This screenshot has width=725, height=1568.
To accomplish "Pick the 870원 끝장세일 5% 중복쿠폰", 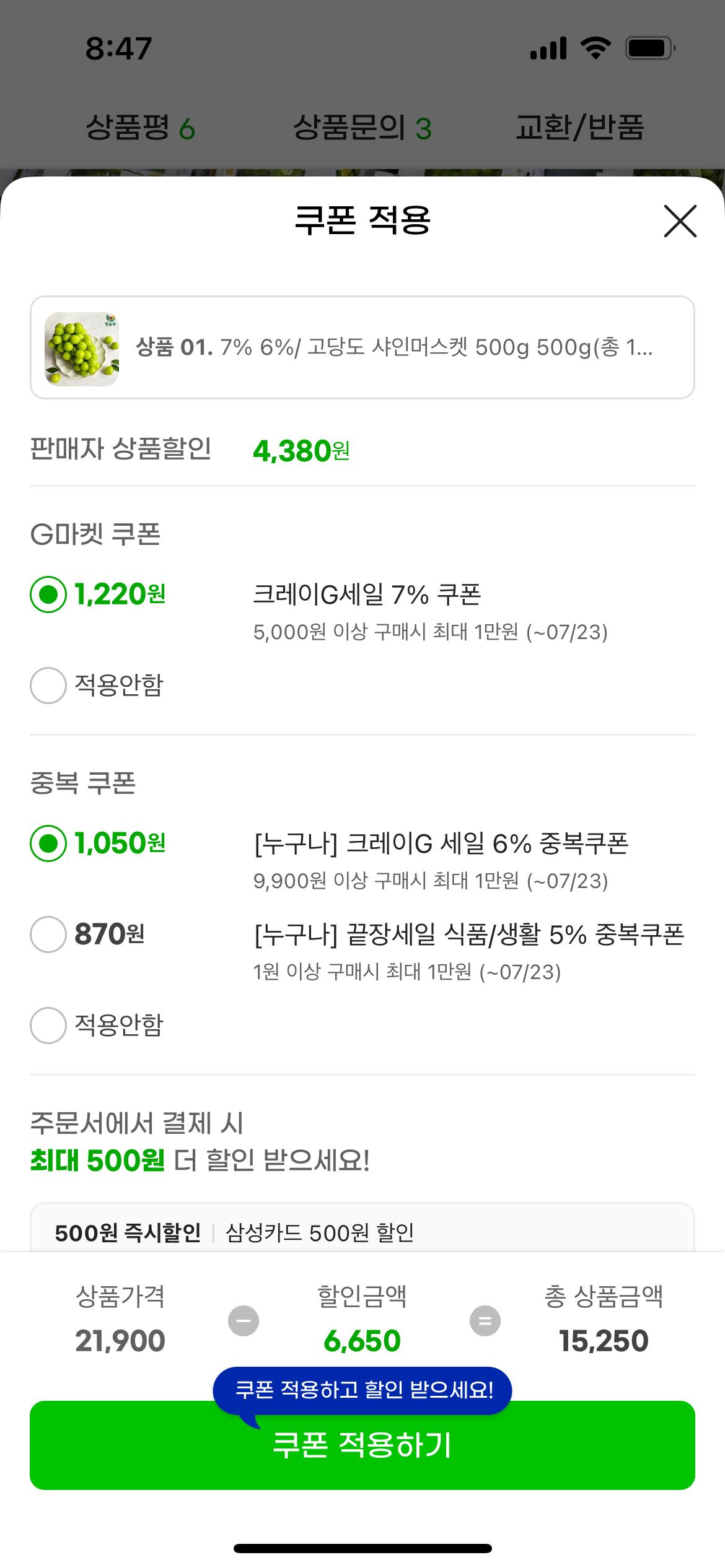I will (x=48, y=934).
